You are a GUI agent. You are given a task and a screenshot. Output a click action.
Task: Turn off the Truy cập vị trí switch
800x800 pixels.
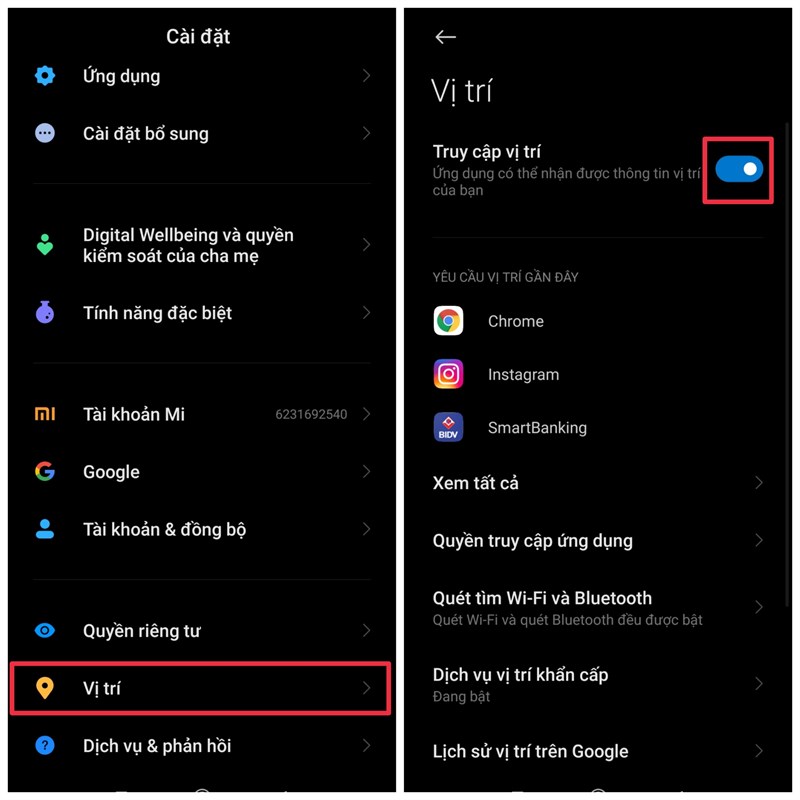739,170
